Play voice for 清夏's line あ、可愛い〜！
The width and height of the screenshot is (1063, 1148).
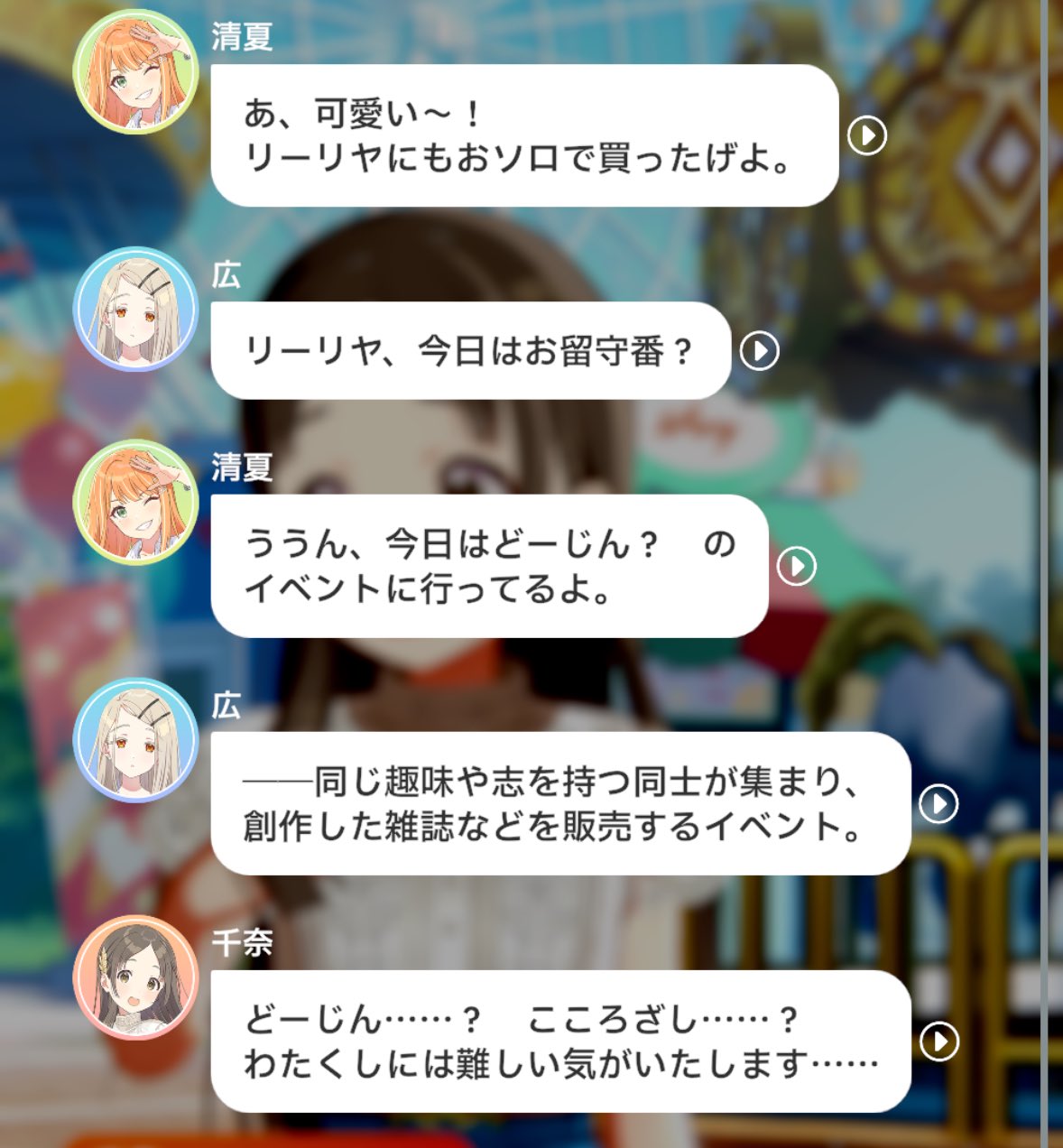[x=867, y=135]
